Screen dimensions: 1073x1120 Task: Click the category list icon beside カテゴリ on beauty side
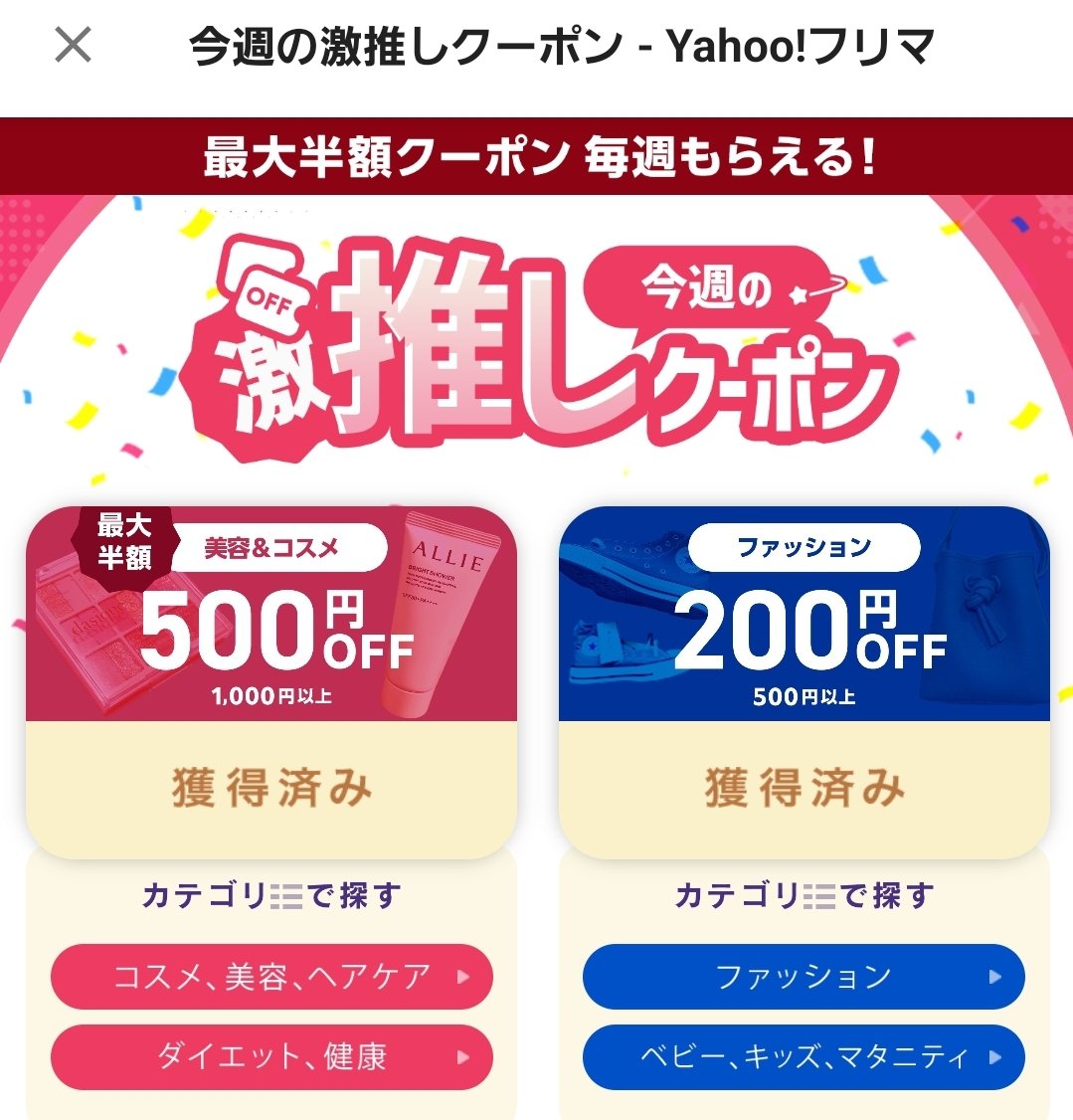288,894
